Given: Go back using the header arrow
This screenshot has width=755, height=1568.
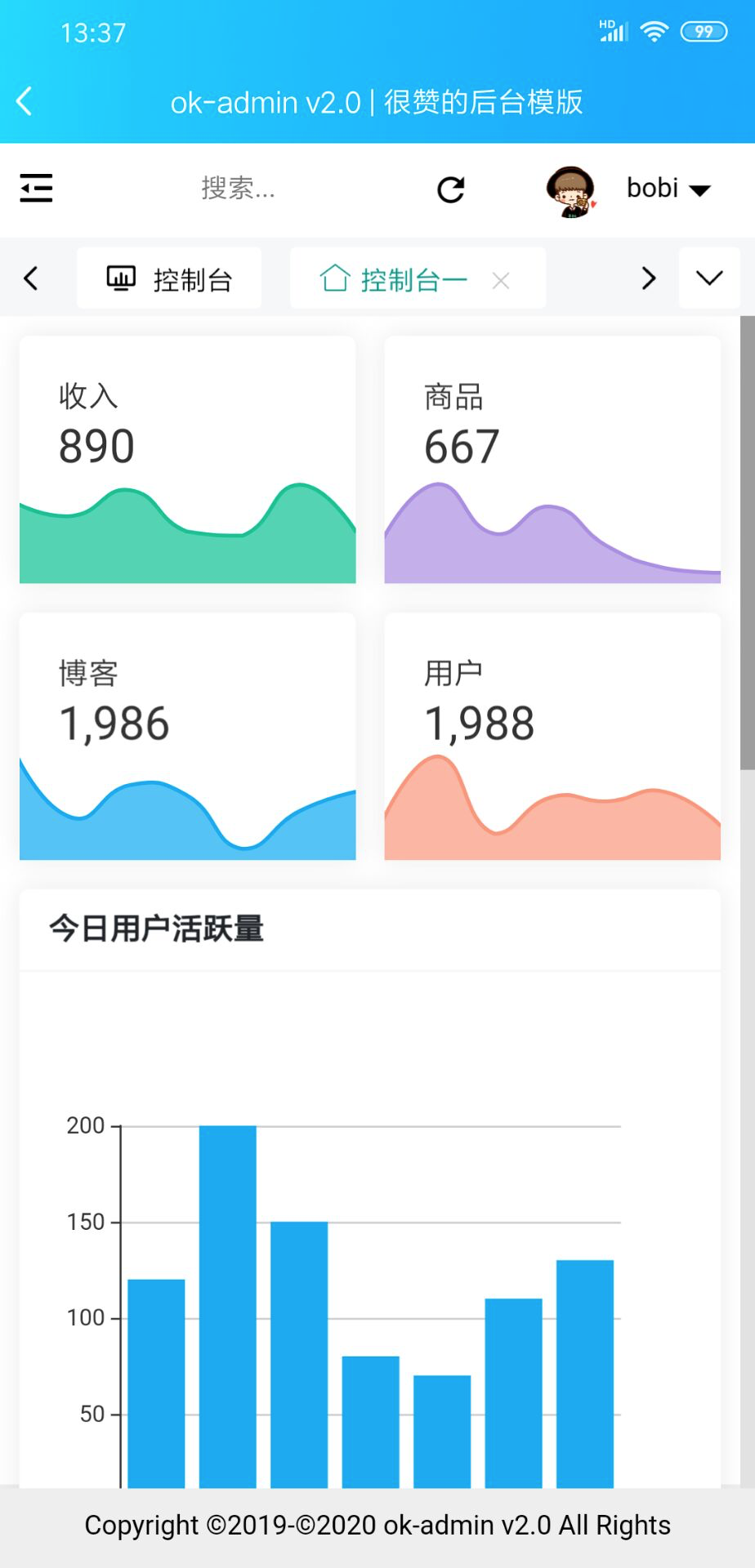Looking at the screenshot, I should (25, 101).
